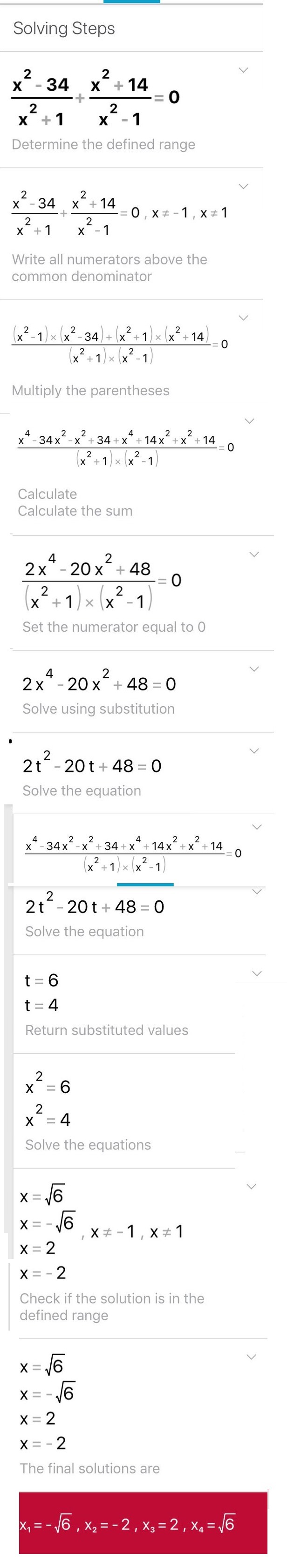Expand the defined range check step
Image resolution: width=287 pixels, height=1568 pixels.
pyautogui.click(x=252, y=1186)
